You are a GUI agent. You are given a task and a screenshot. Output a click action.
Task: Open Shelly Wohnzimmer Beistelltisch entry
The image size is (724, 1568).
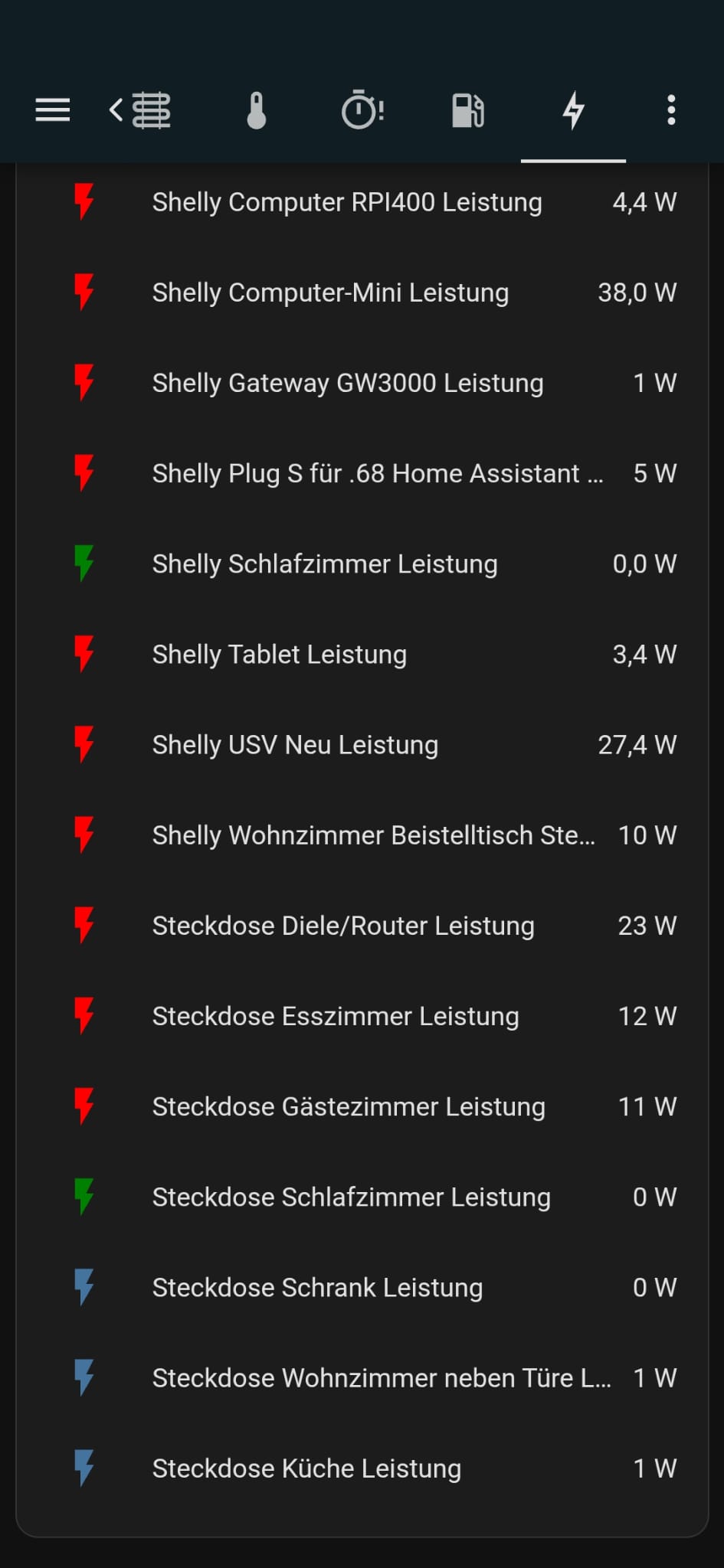pyautogui.click(x=373, y=835)
